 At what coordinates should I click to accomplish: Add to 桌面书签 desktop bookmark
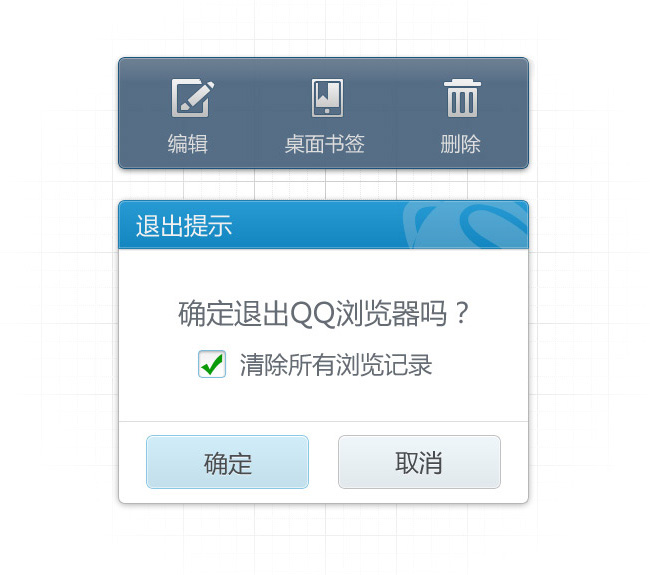(326, 99)
